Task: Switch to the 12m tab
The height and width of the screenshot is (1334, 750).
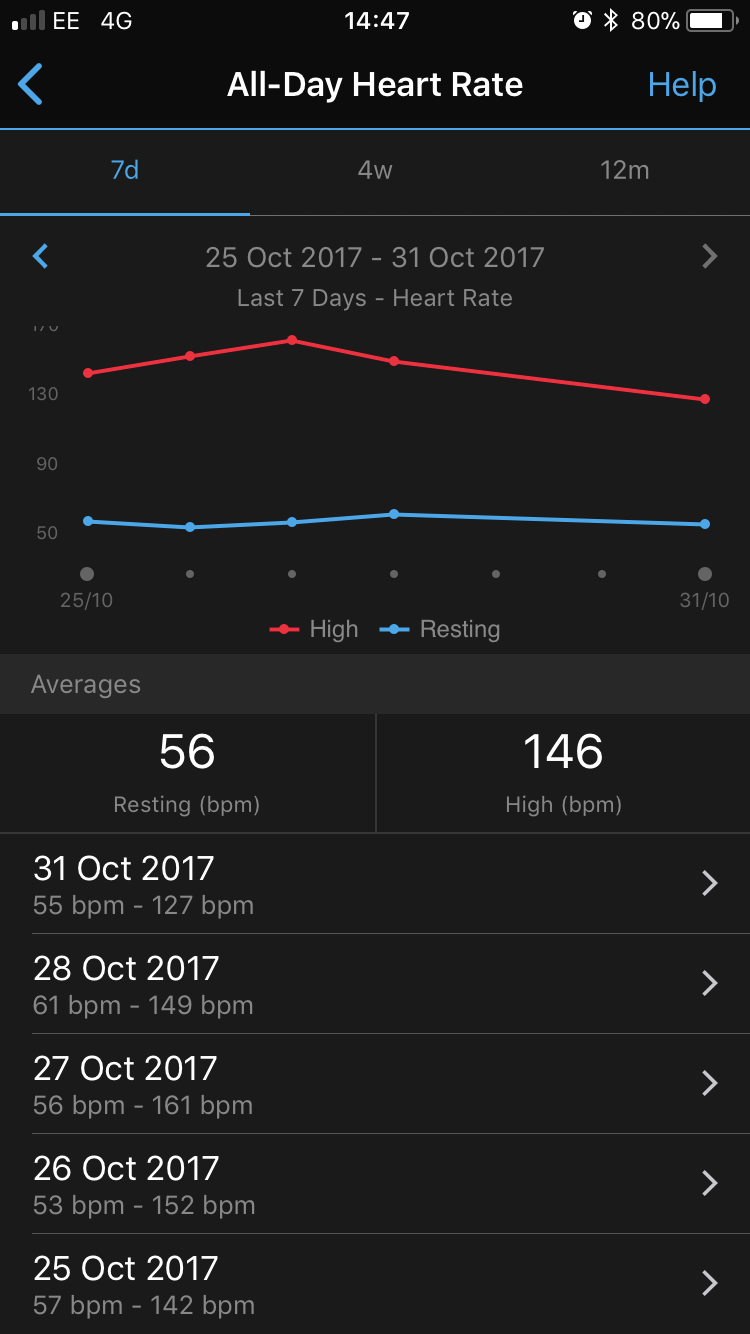Action: [625, 171]
